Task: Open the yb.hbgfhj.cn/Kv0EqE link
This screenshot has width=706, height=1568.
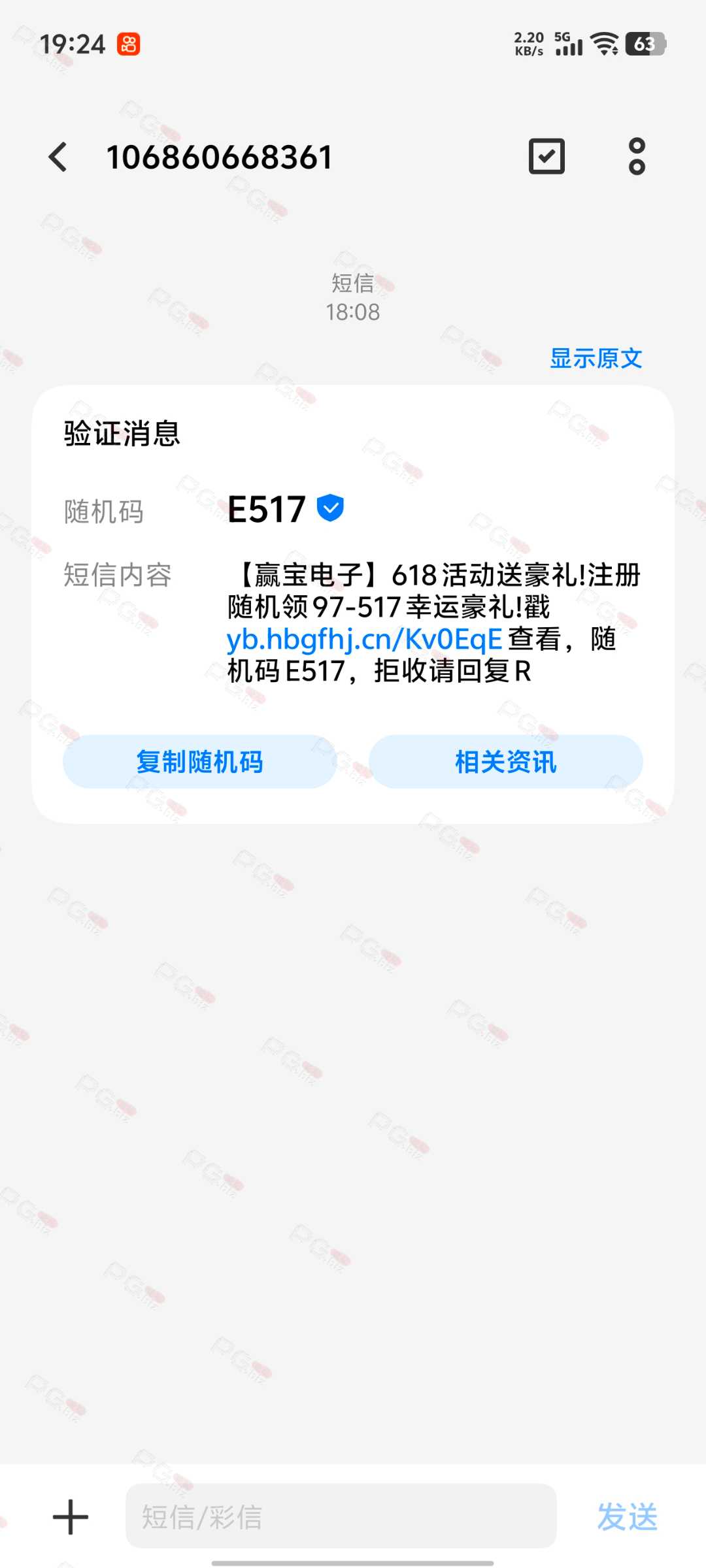Action: (364, 639)
